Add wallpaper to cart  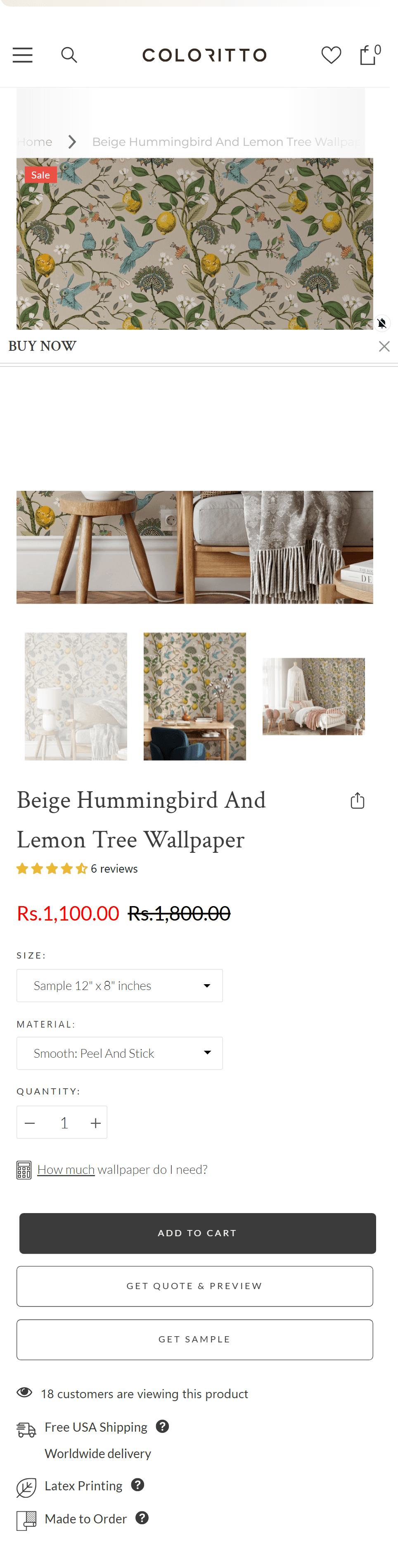tap(197, 1233)
